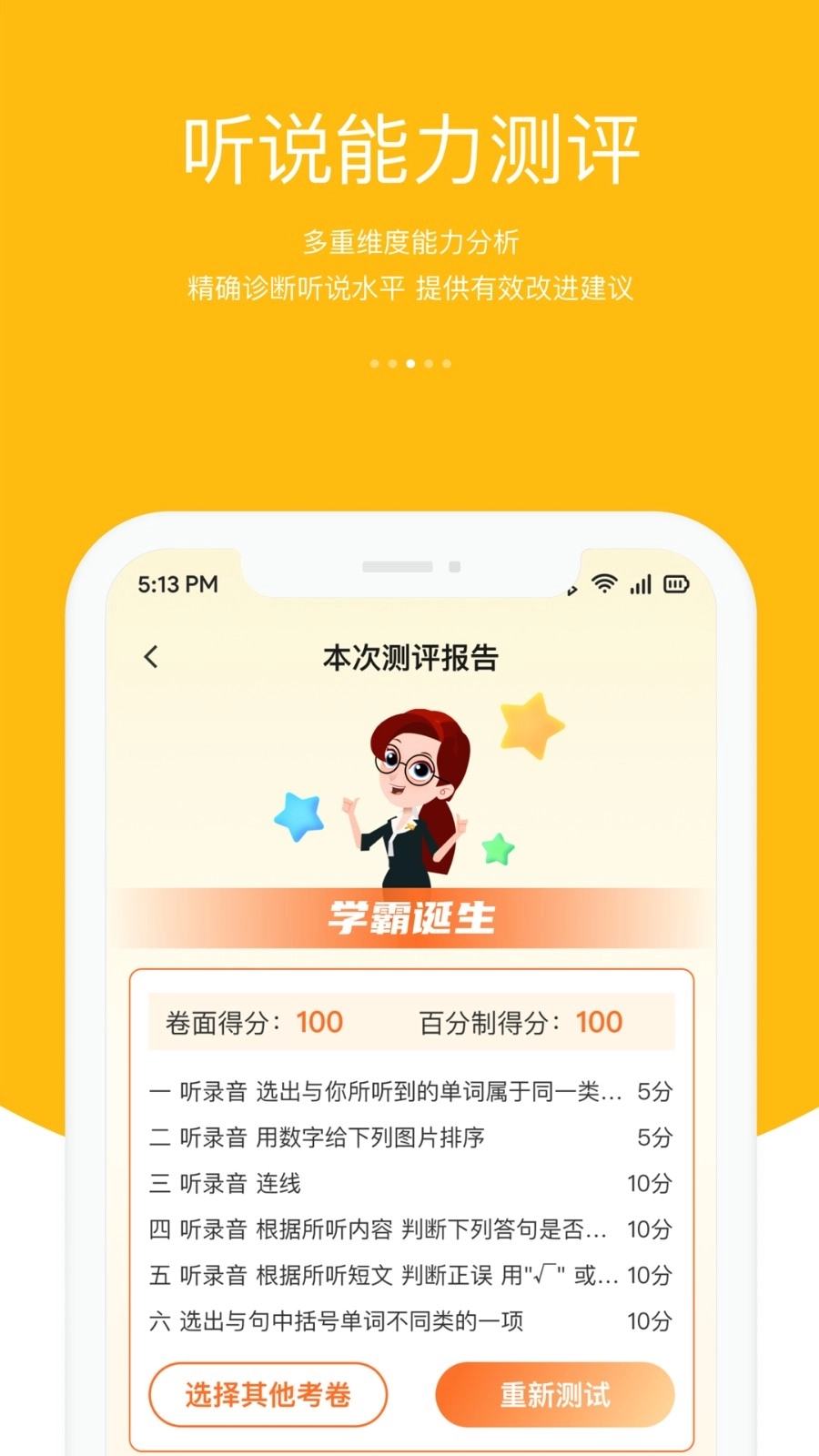This screenshot has height=1456, width=819.
Task: Select the third carousel indicator dot
Action: 409,362
